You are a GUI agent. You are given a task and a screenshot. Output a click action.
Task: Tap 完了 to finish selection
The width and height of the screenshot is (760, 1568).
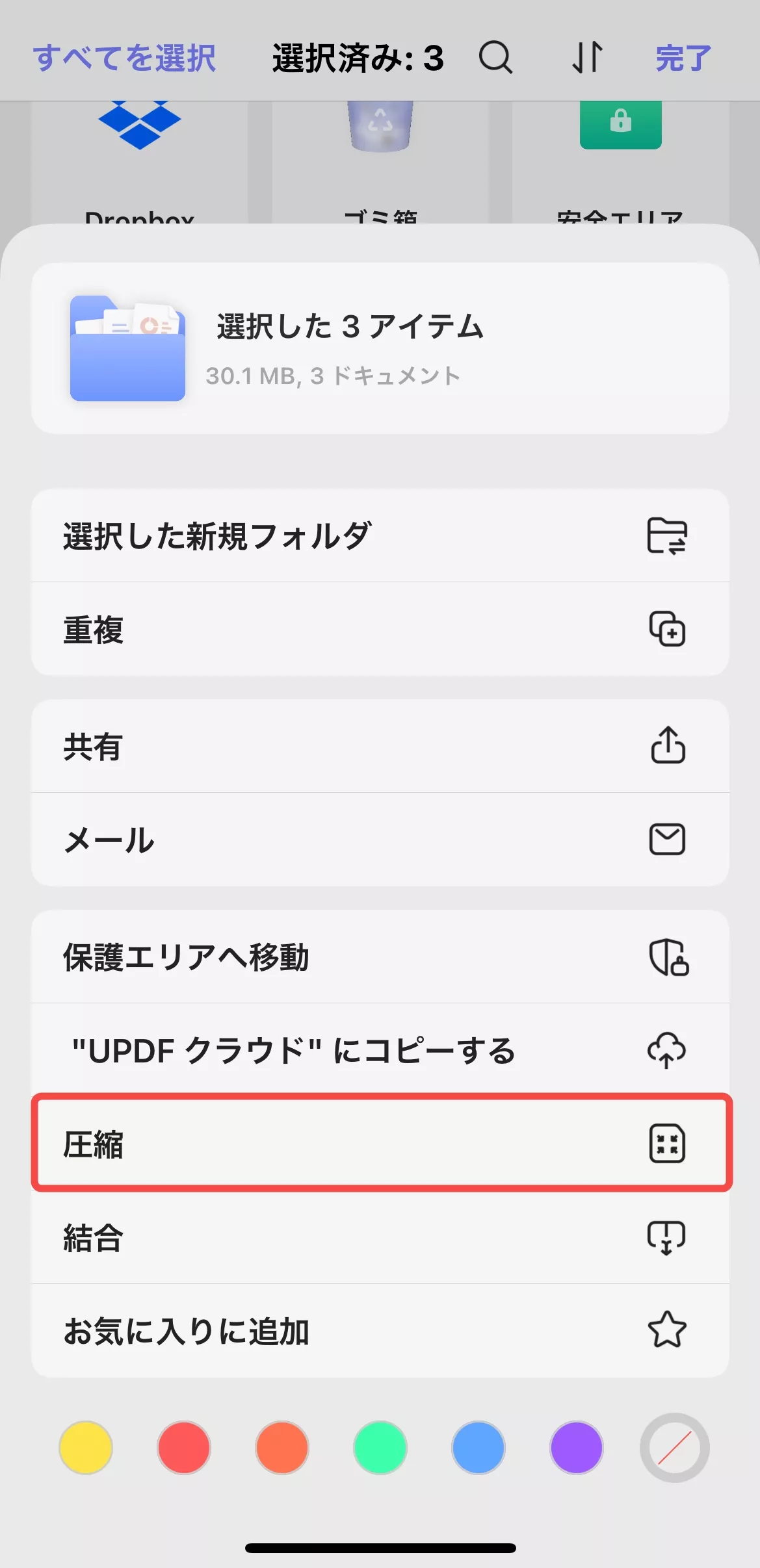681,59
